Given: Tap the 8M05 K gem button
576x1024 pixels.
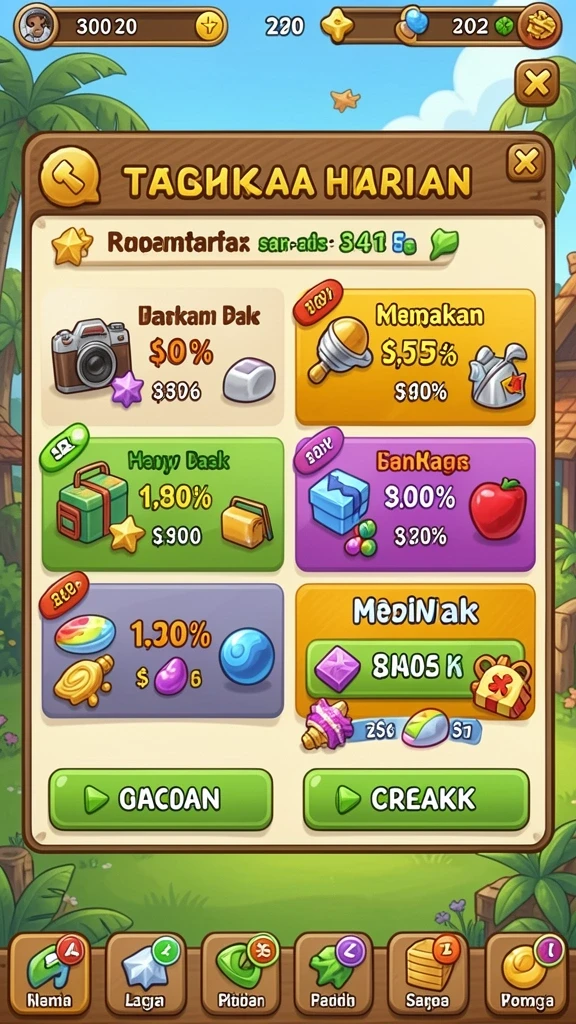Looking at the screenshot, I should click(415, 668).
